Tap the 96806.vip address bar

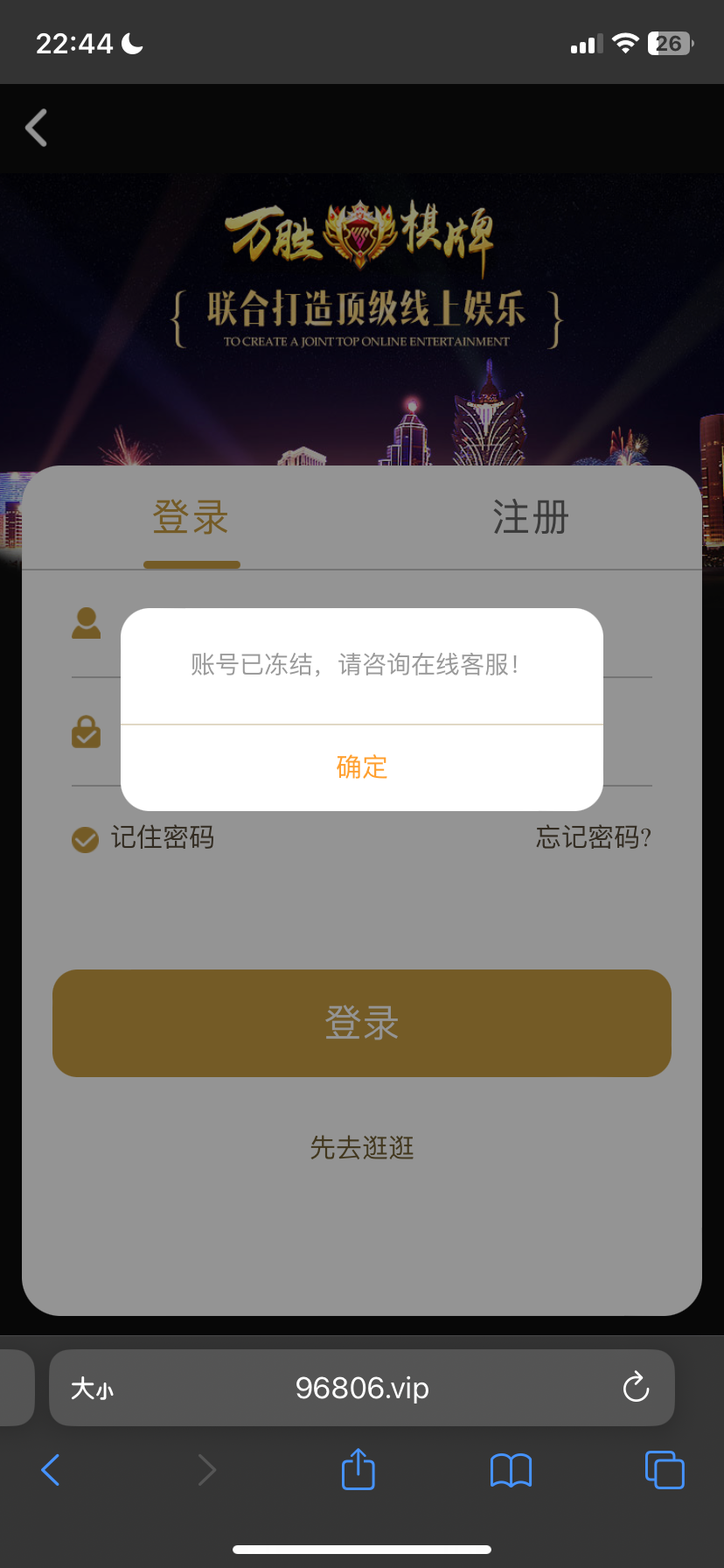[x=362, y=1388]
